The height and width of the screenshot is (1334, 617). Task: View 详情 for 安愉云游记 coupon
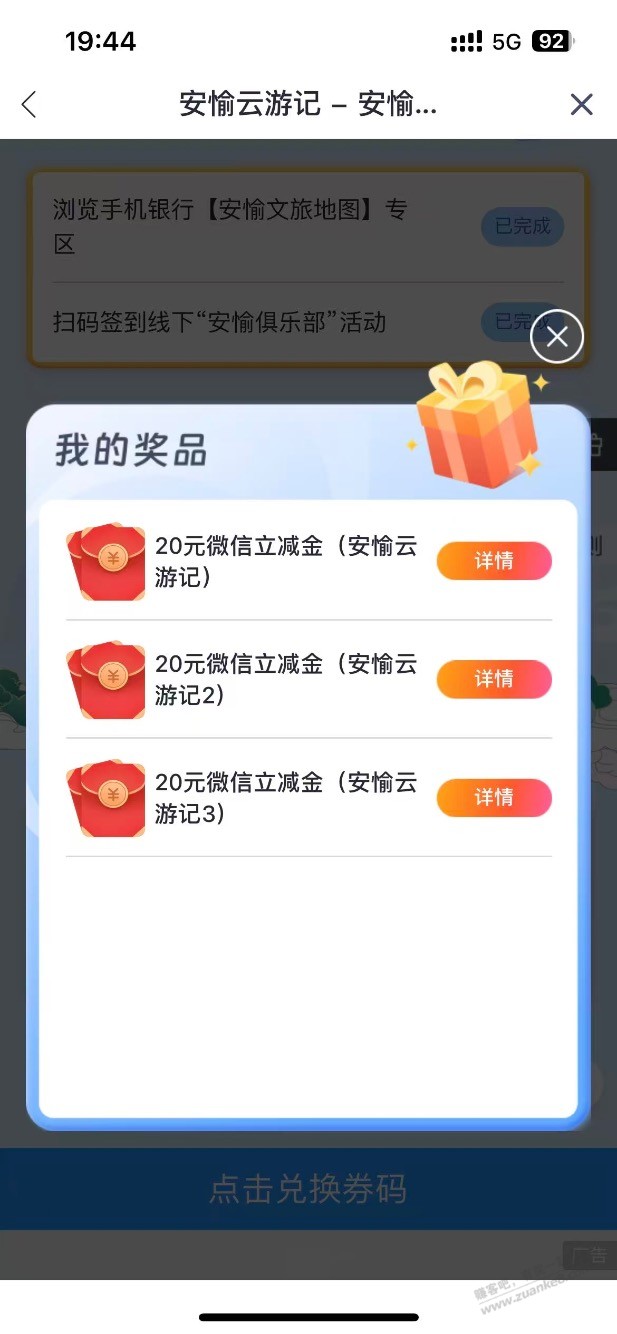[x=494, y=561]
